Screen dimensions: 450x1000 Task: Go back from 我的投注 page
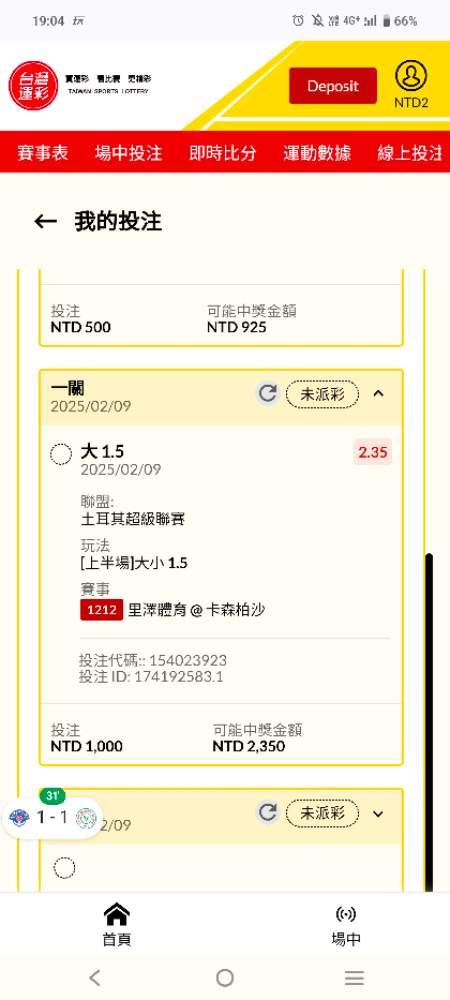point(45,222)
